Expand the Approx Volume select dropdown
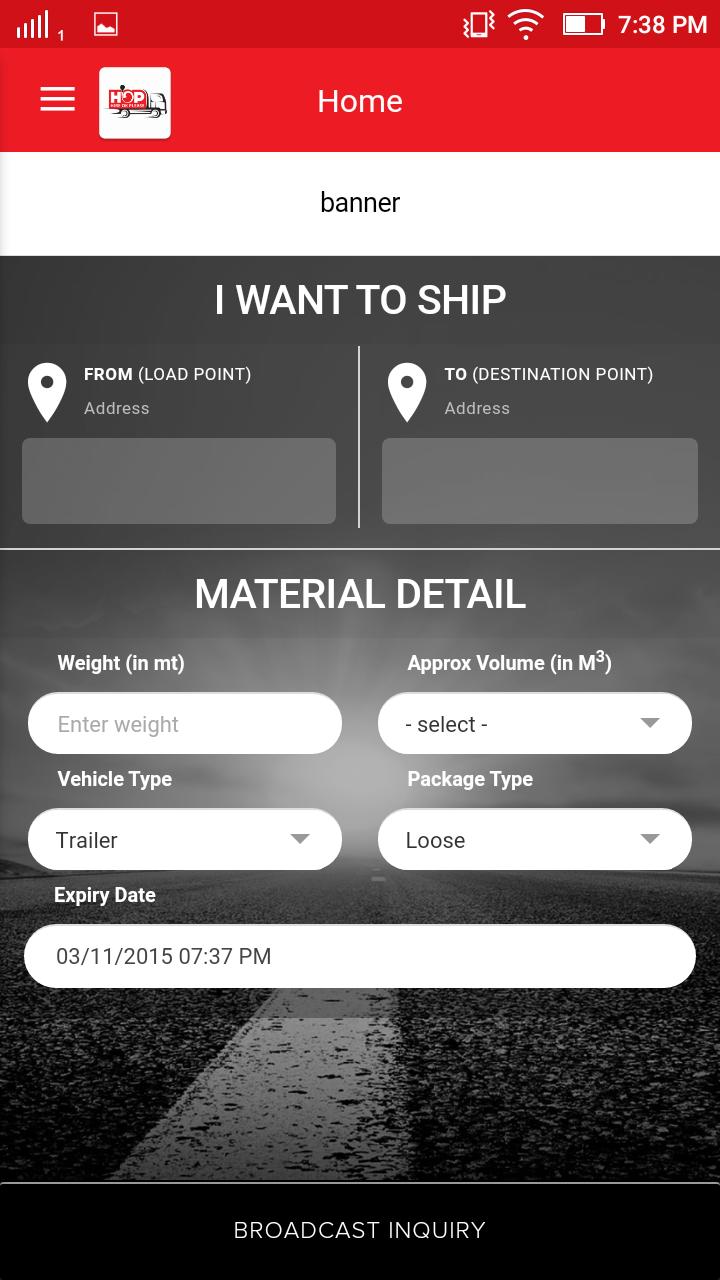 click(535, 724)
